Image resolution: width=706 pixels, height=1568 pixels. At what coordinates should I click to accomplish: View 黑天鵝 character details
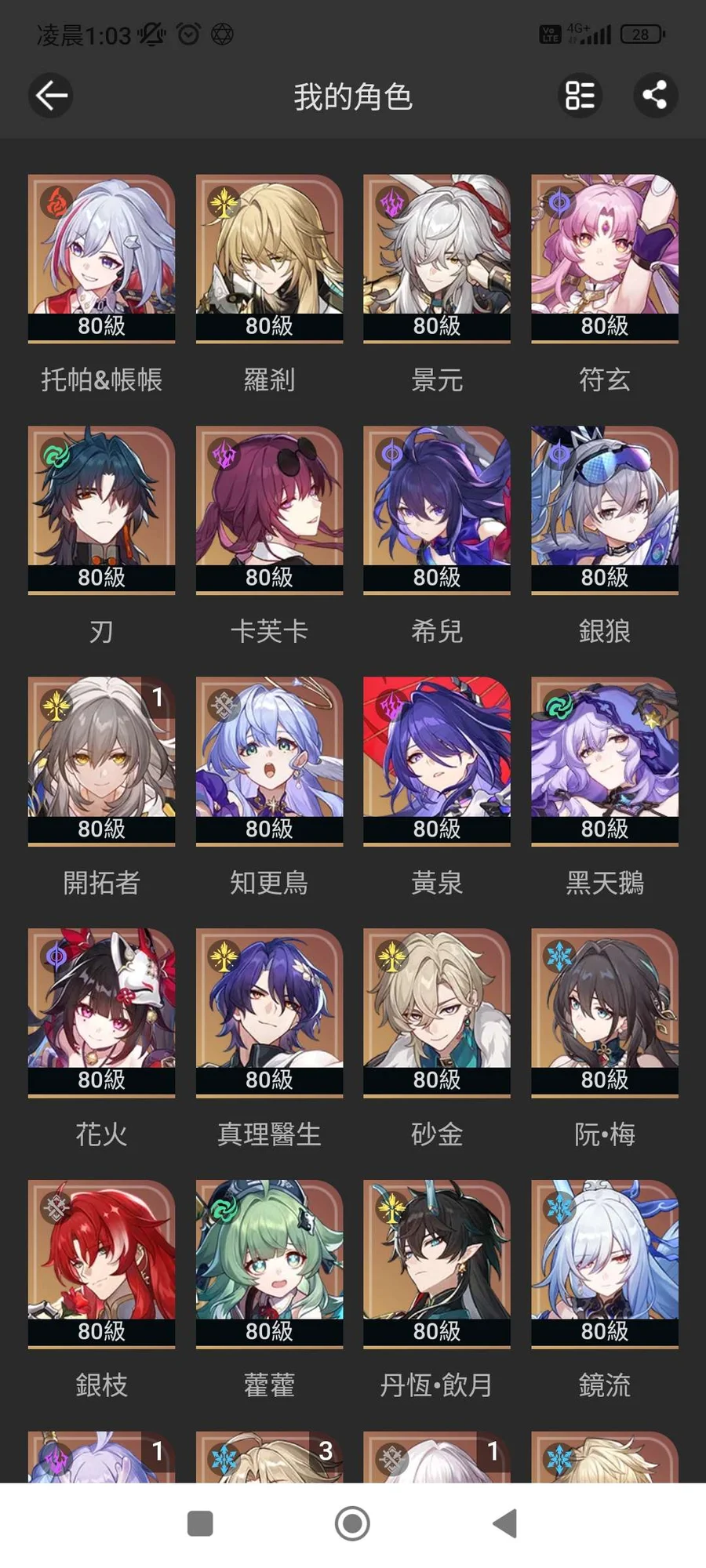(x=604, y=760)
